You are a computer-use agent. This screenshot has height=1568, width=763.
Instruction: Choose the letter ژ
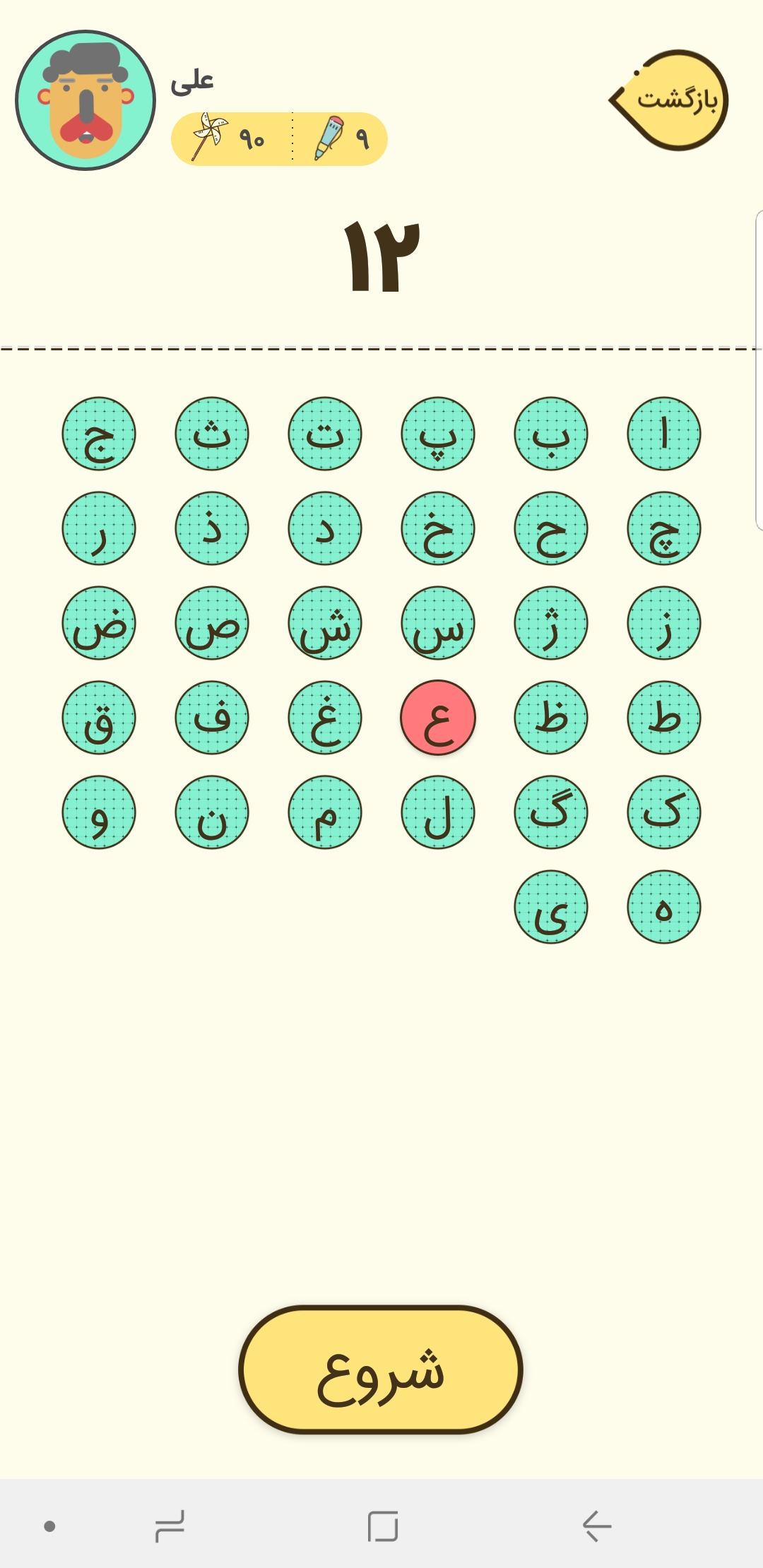(x=550, y=623)
